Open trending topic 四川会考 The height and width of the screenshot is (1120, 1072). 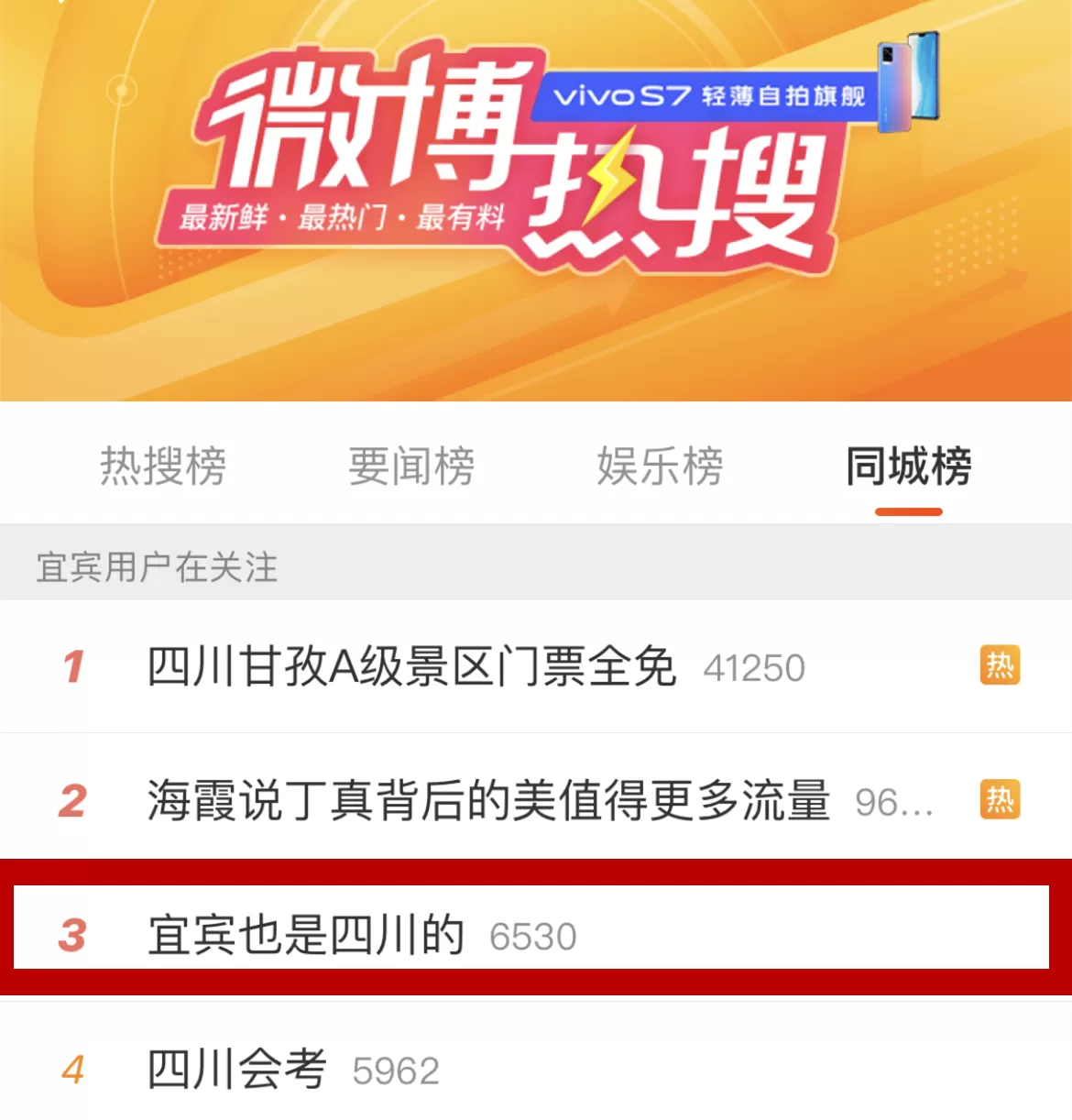point(236,1069)
